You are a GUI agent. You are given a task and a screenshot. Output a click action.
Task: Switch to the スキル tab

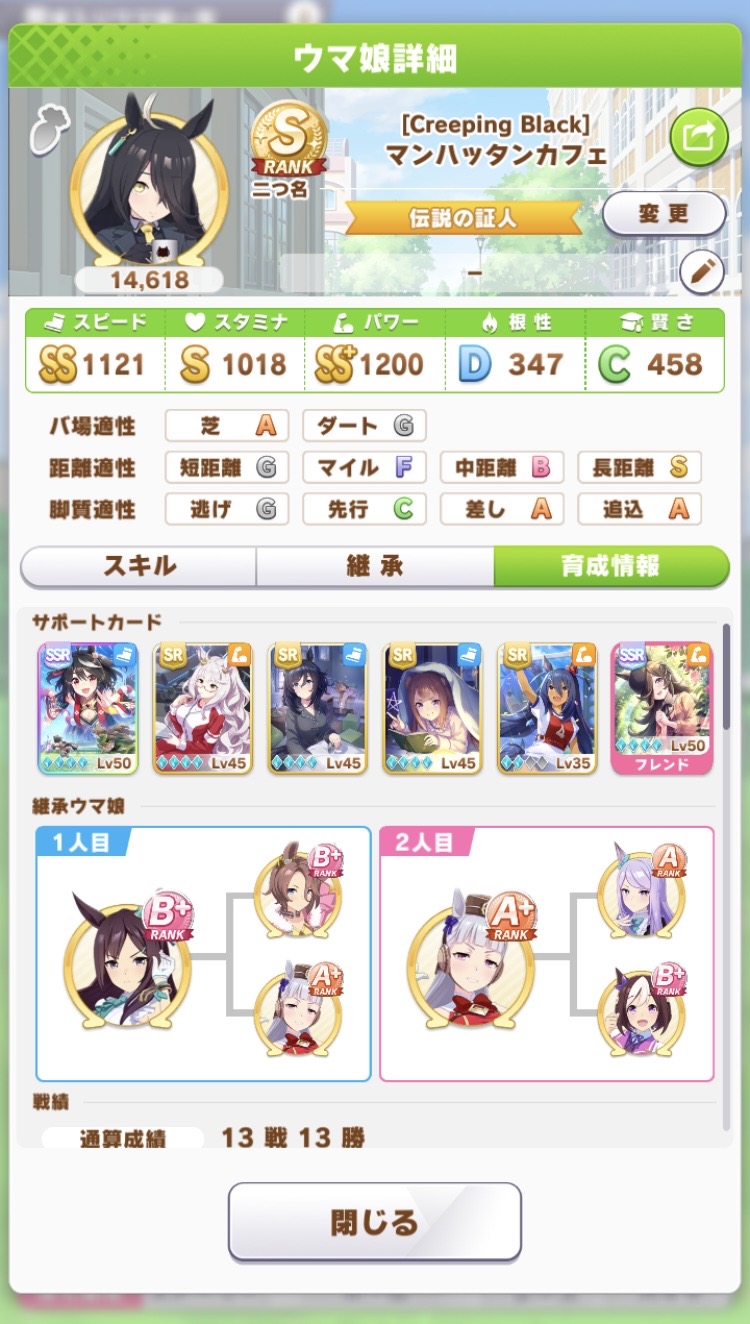[x=139, y=566]
